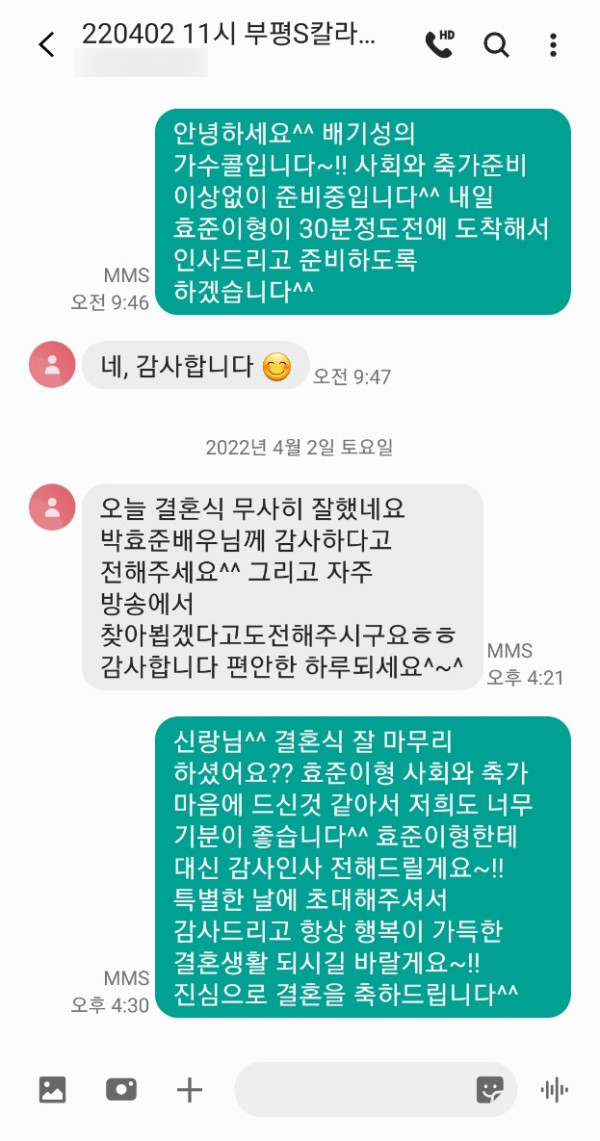Tap the message input field
The image size is (600, 1141).
[x=350, y=1089]
